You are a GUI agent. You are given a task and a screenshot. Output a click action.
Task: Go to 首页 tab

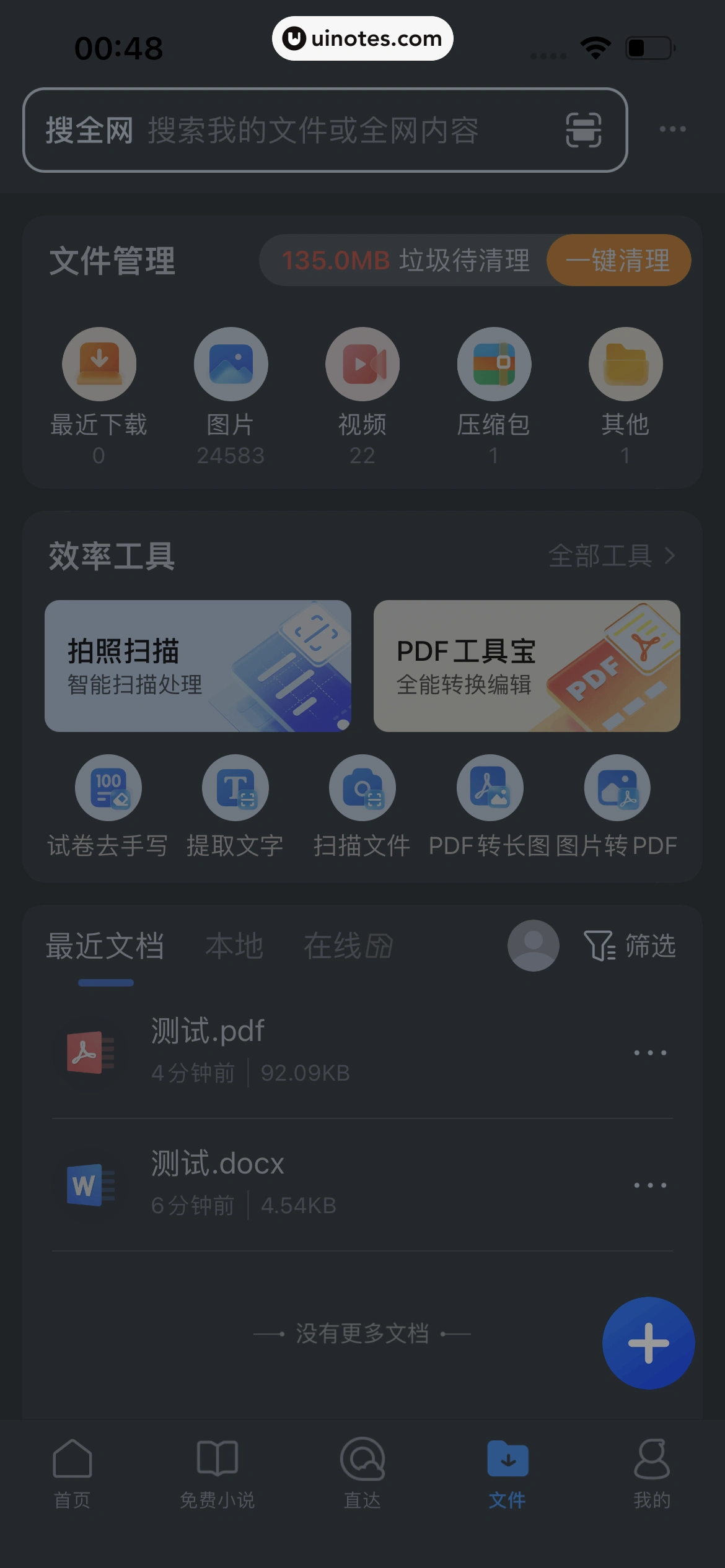click(x=72, y=1474)
